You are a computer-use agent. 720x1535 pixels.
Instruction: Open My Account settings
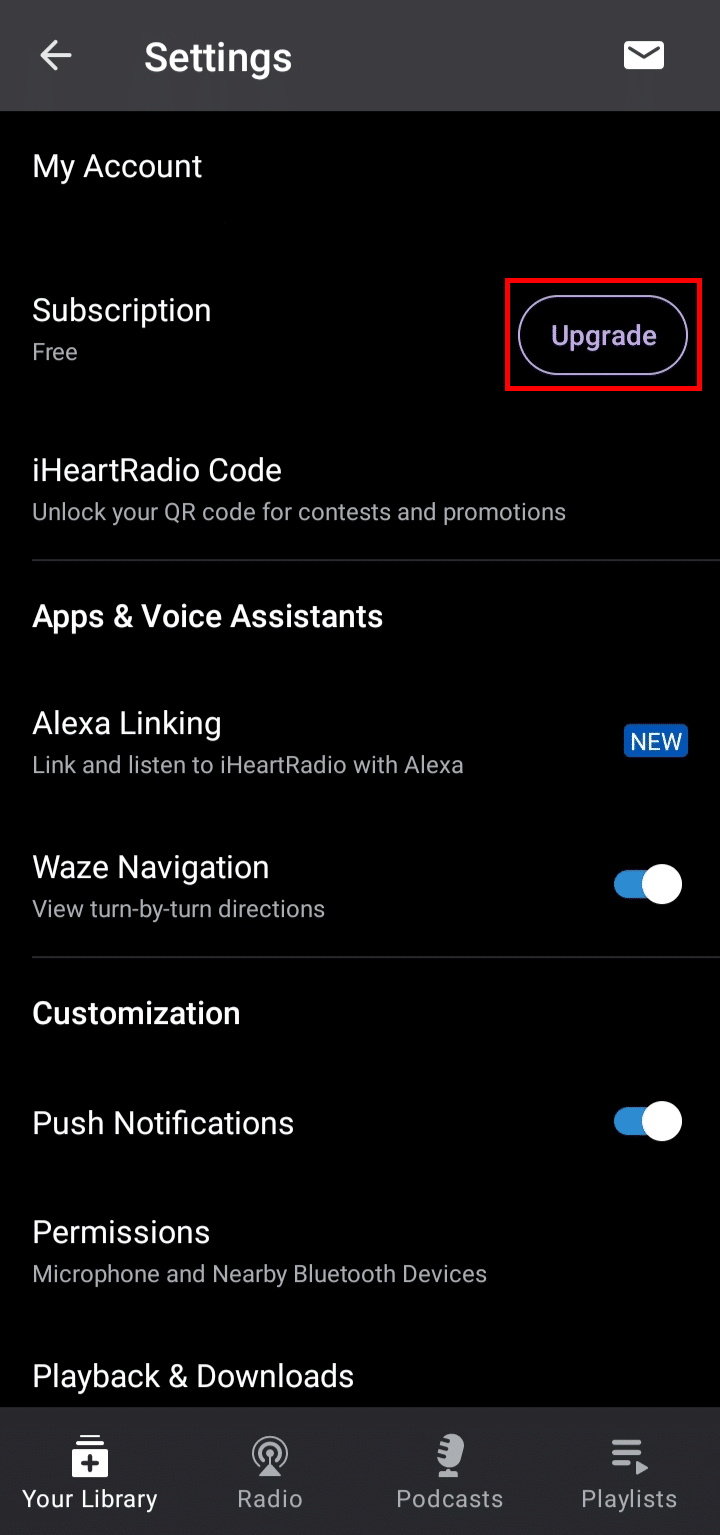(x=118, y=166)
